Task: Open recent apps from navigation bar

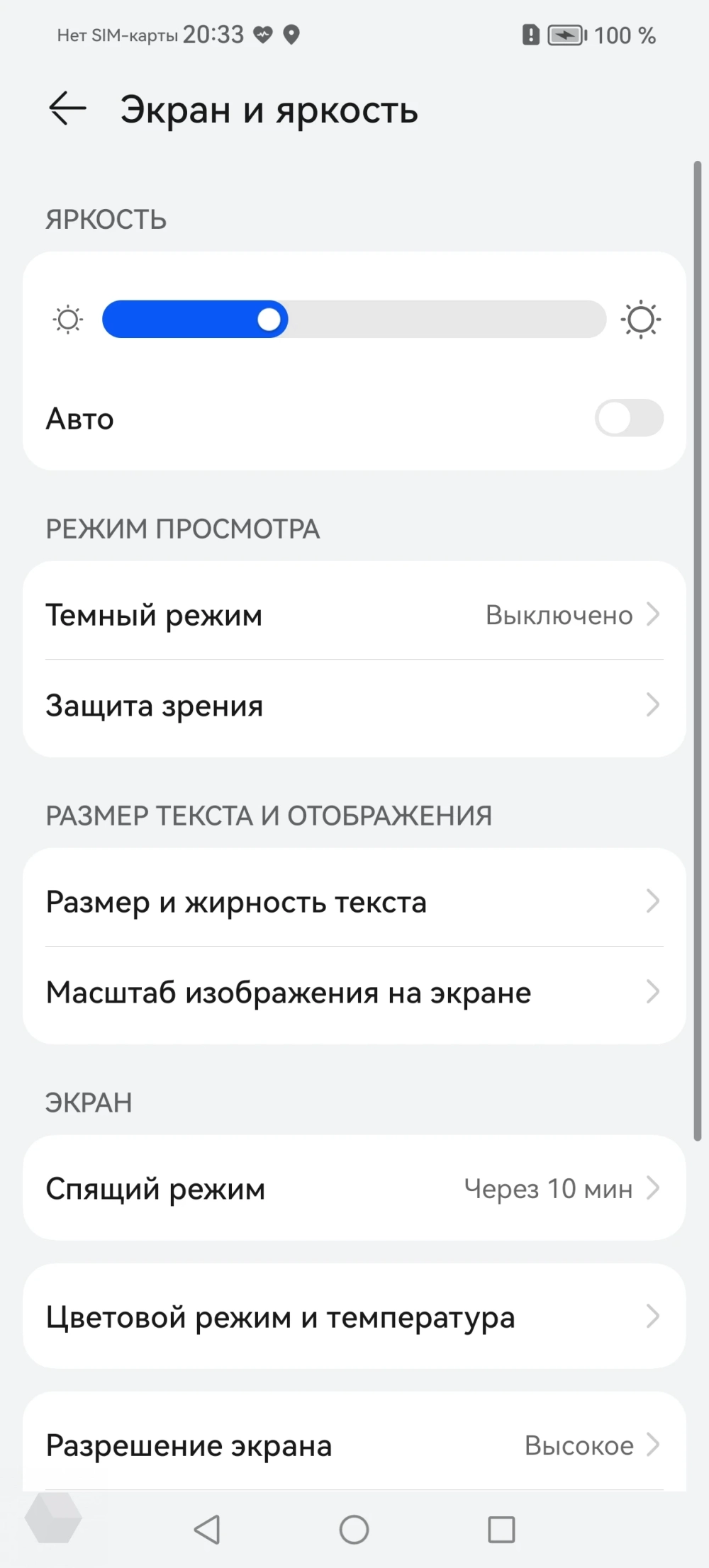Action: coord(501,1529)
